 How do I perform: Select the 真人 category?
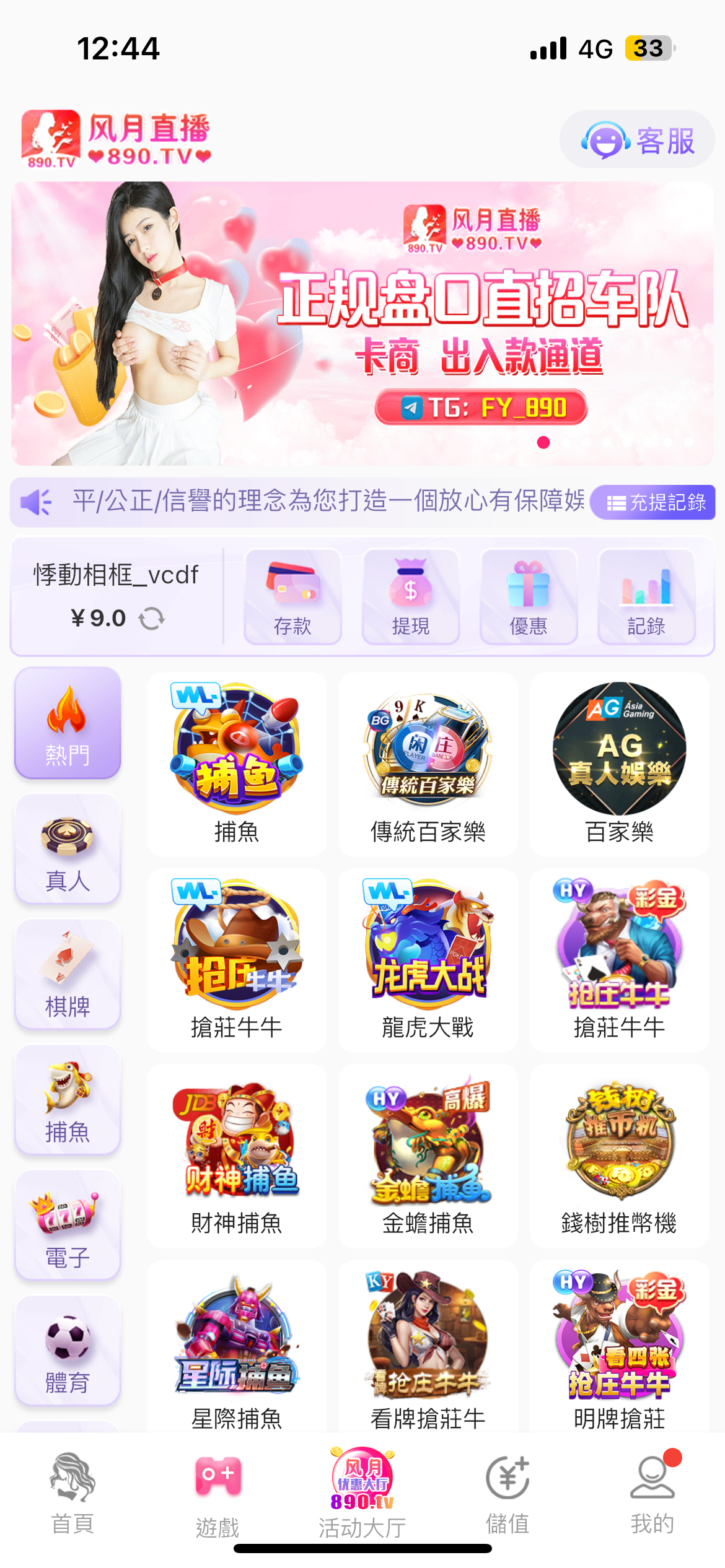[68, 850]
